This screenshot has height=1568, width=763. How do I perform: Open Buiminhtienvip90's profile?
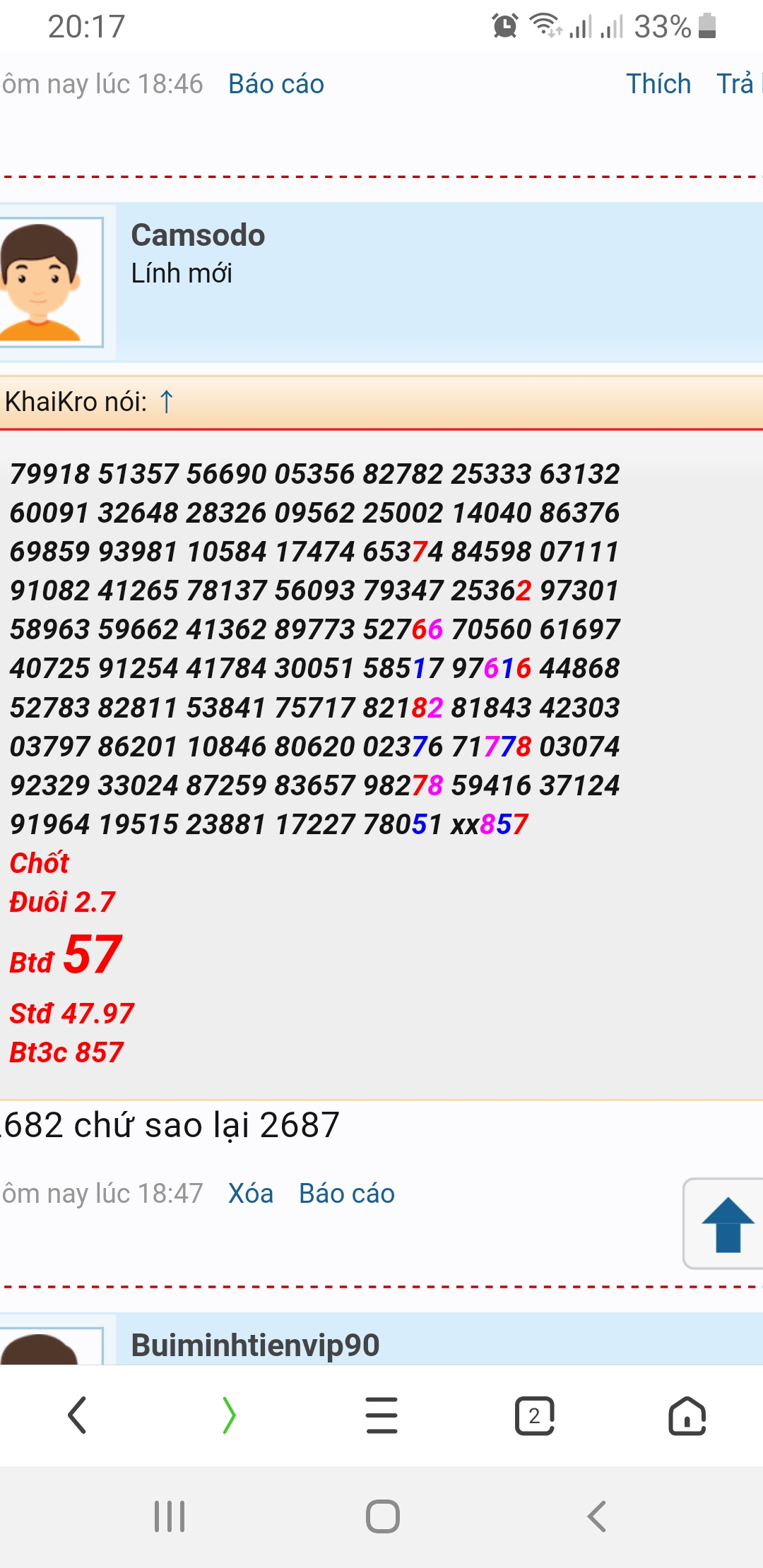pos(255,1345)
